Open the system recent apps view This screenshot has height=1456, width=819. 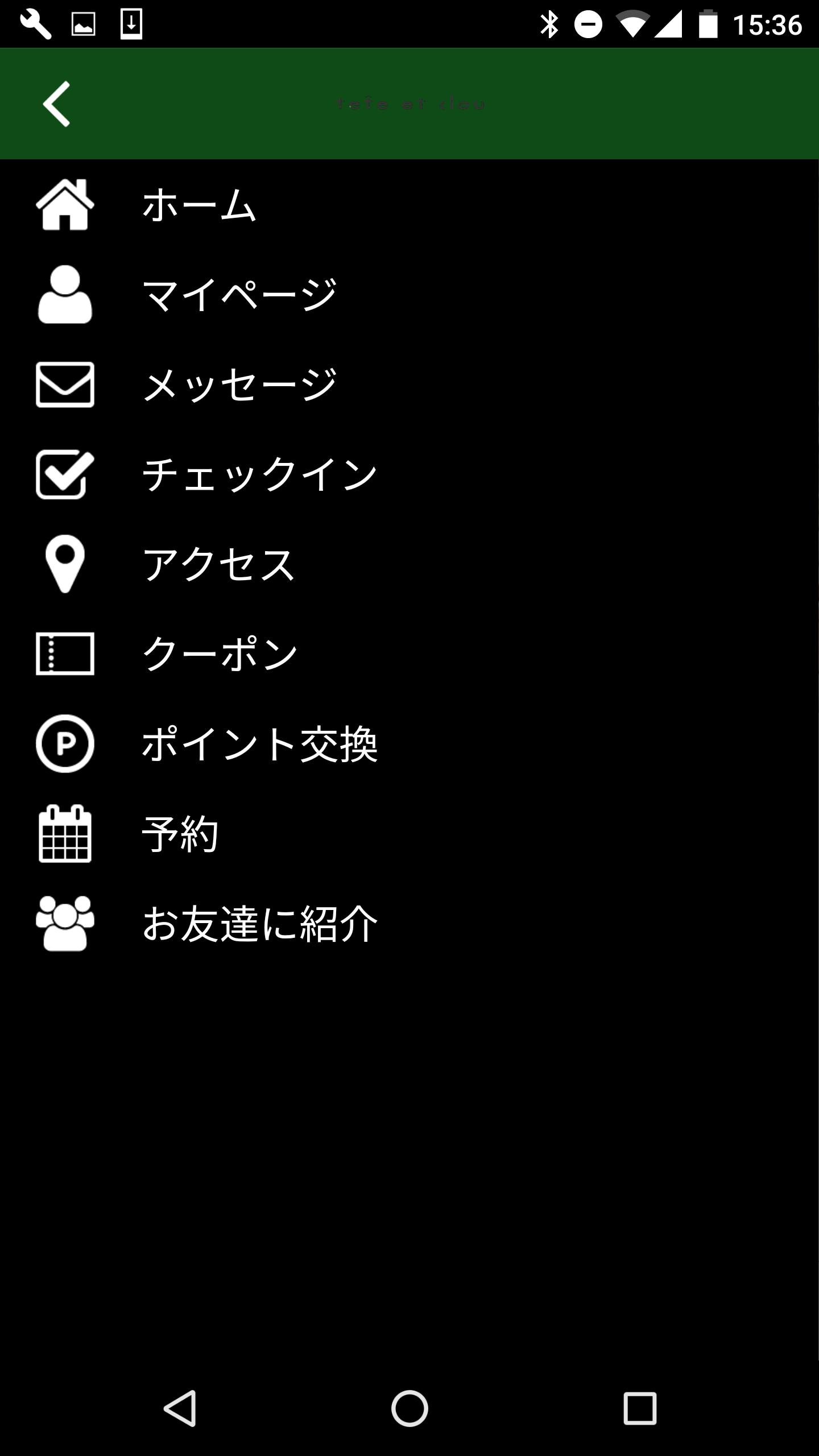(x=640, y=1408)
